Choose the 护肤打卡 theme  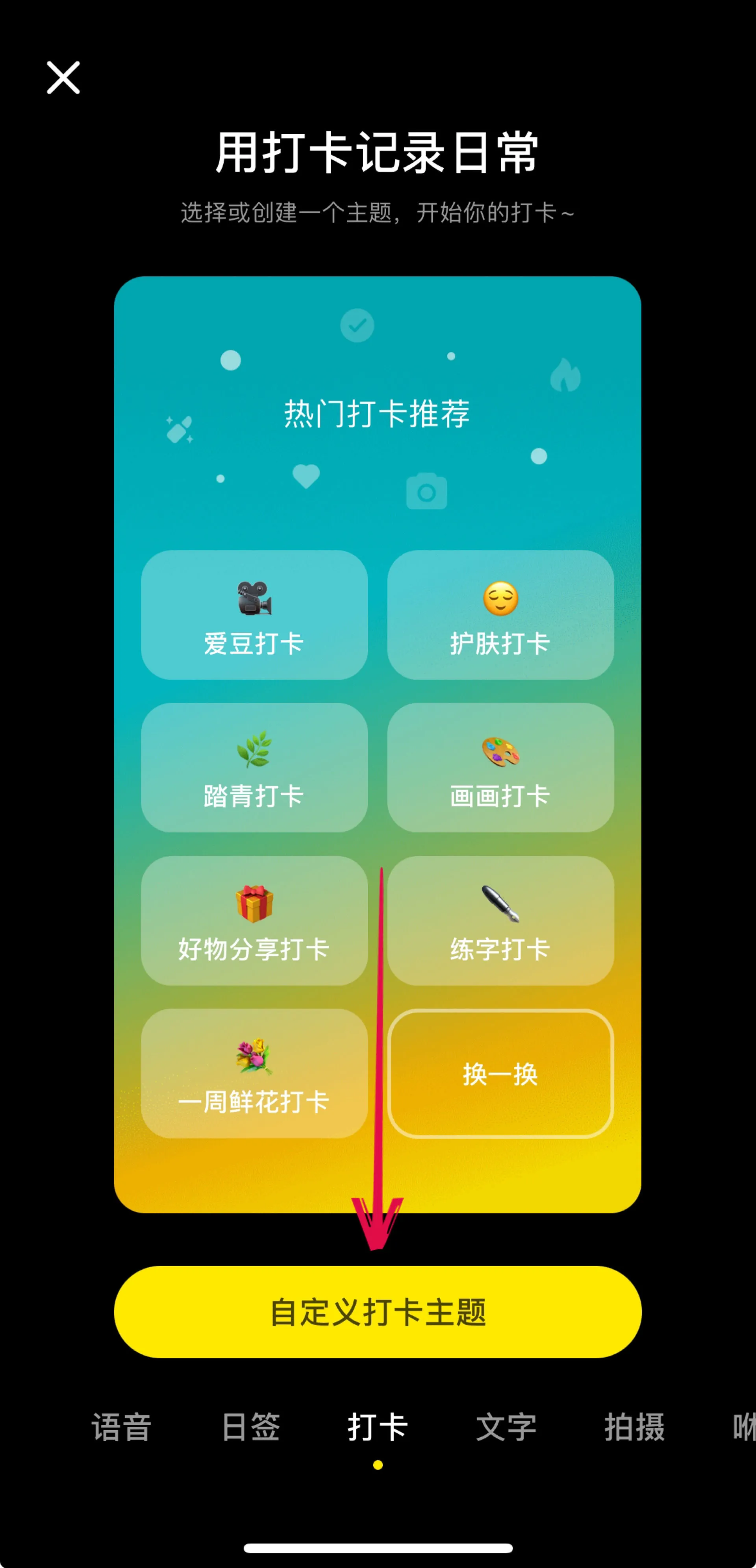click(x=500, y=615)
